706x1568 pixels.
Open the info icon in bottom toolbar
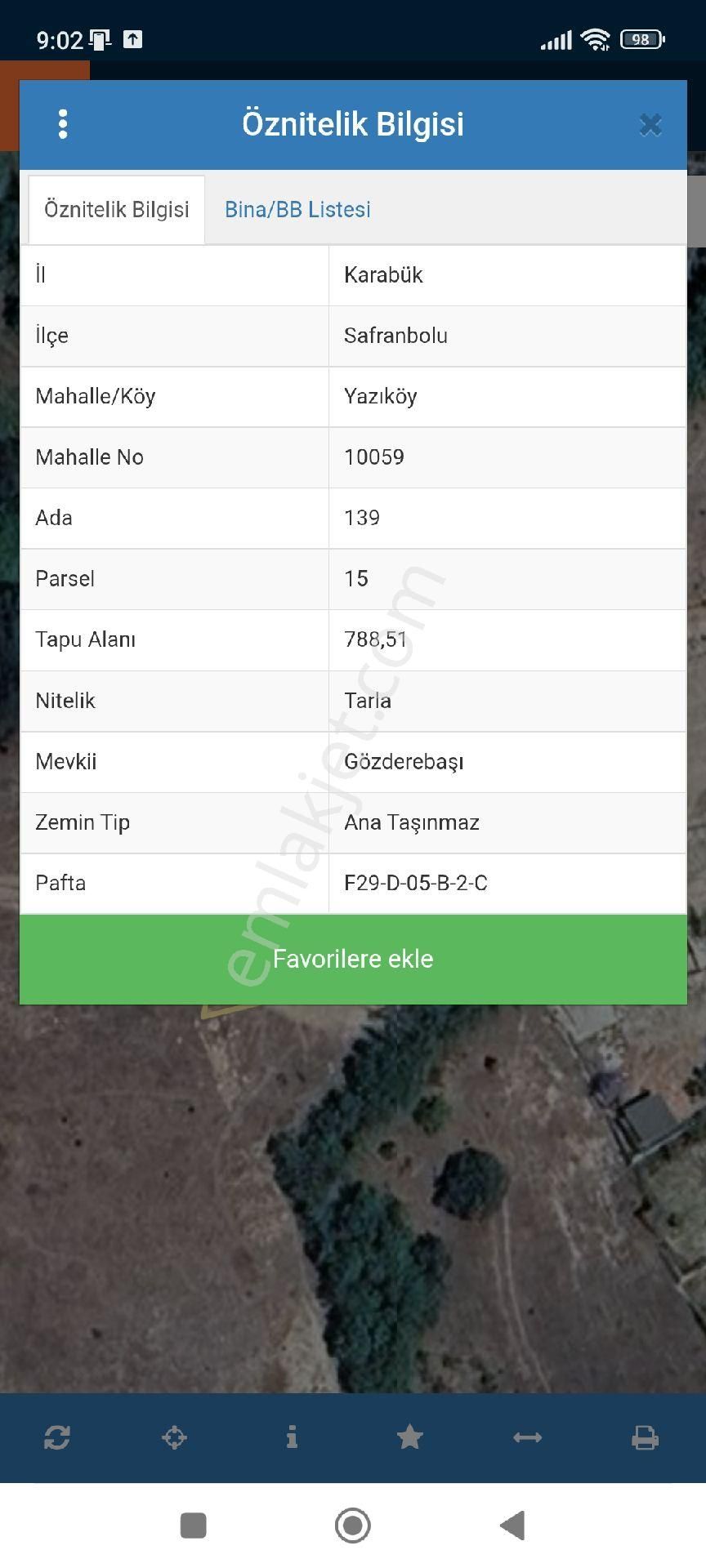(292, 1437)
